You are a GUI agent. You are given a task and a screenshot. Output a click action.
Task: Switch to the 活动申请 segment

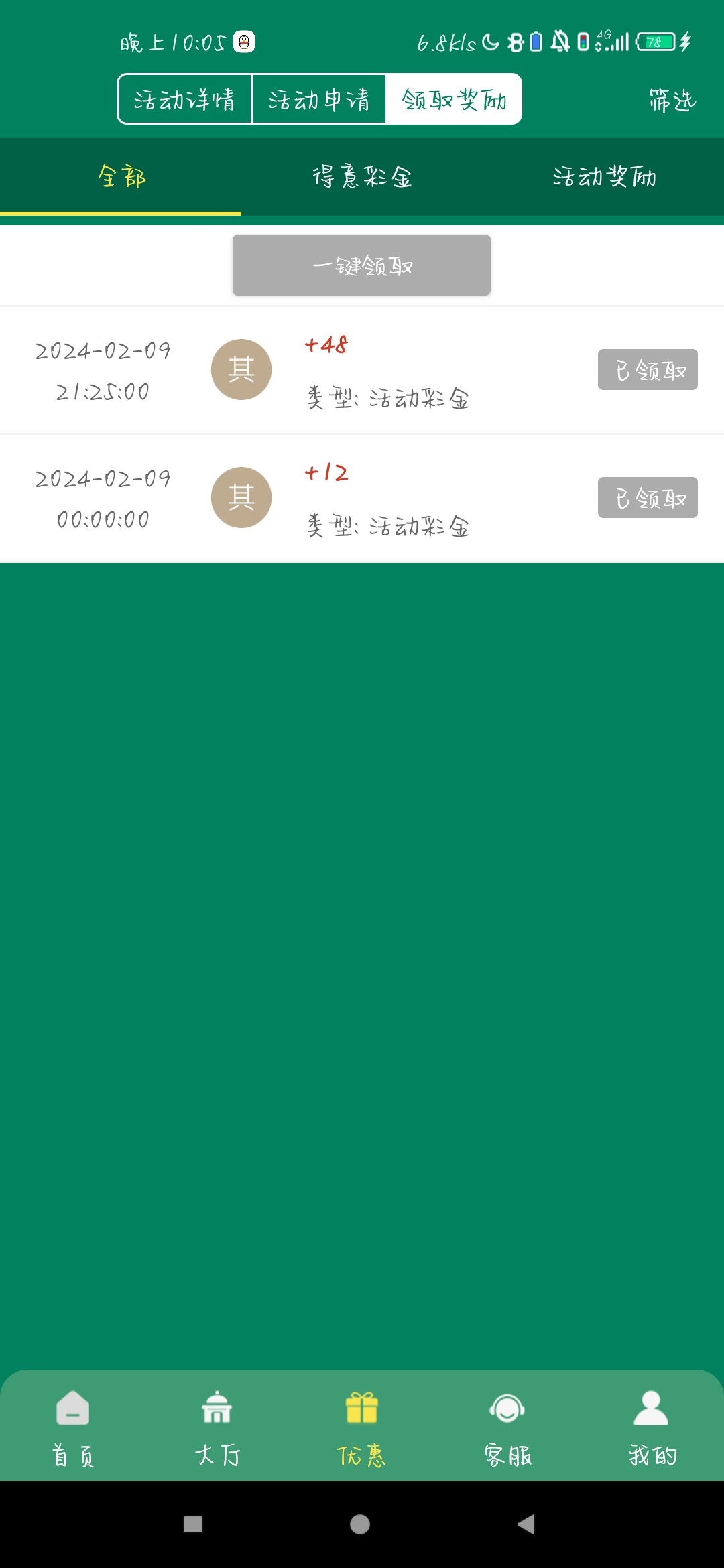[318, 99]
